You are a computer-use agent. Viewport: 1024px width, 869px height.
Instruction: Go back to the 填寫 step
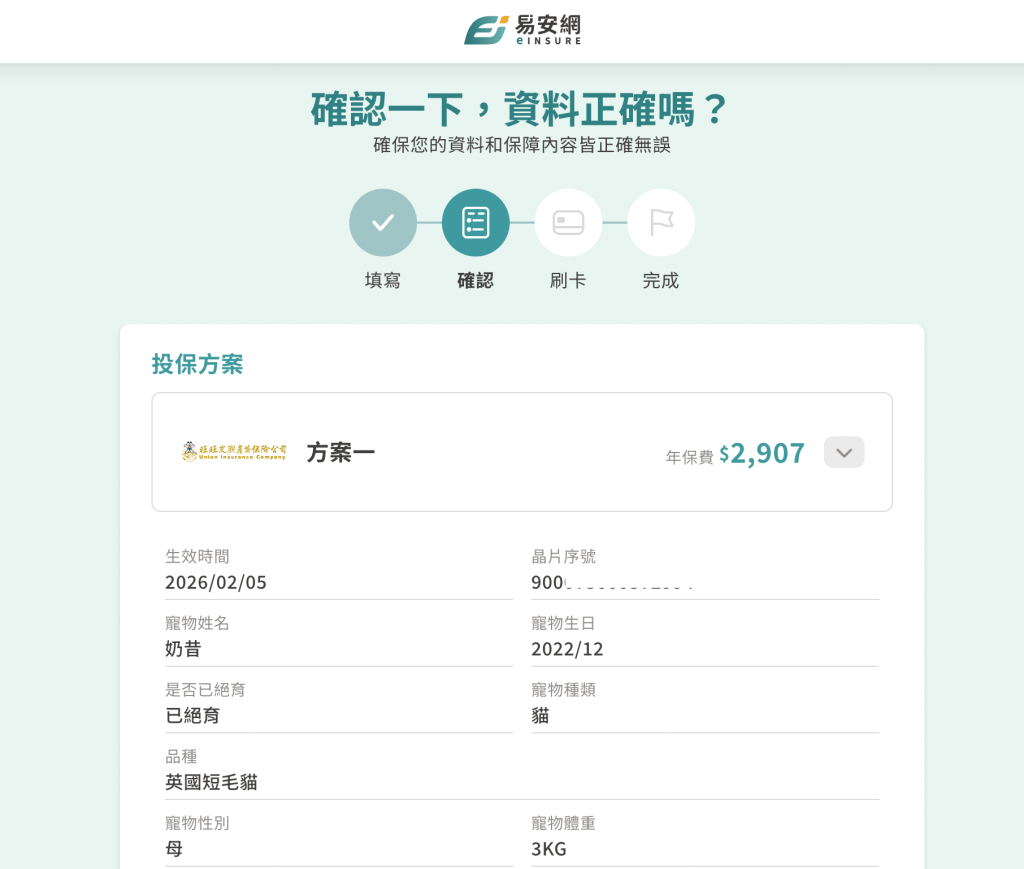point(383,223)
